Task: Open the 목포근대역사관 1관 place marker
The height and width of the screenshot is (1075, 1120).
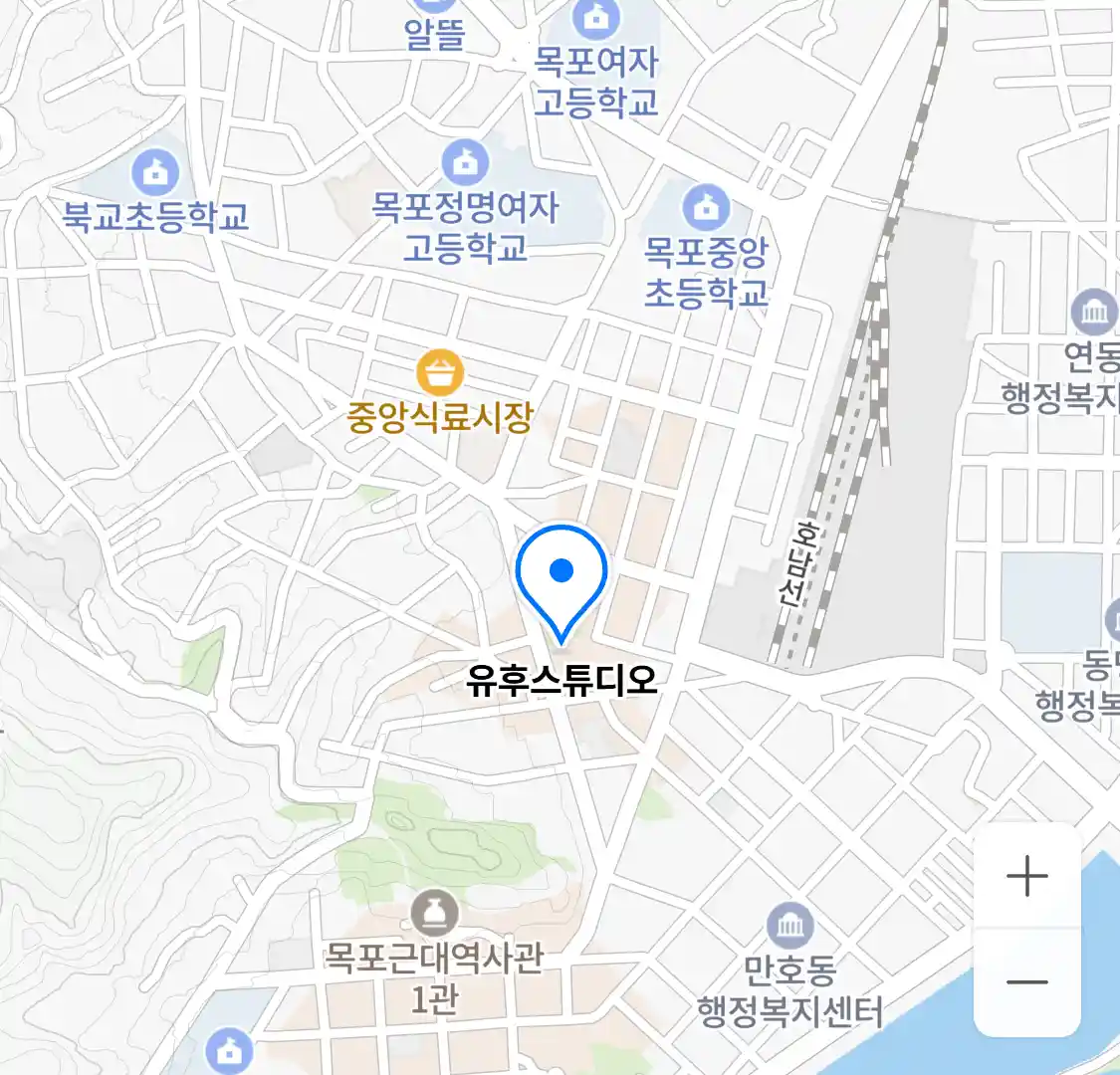Action: pos(435,914)
